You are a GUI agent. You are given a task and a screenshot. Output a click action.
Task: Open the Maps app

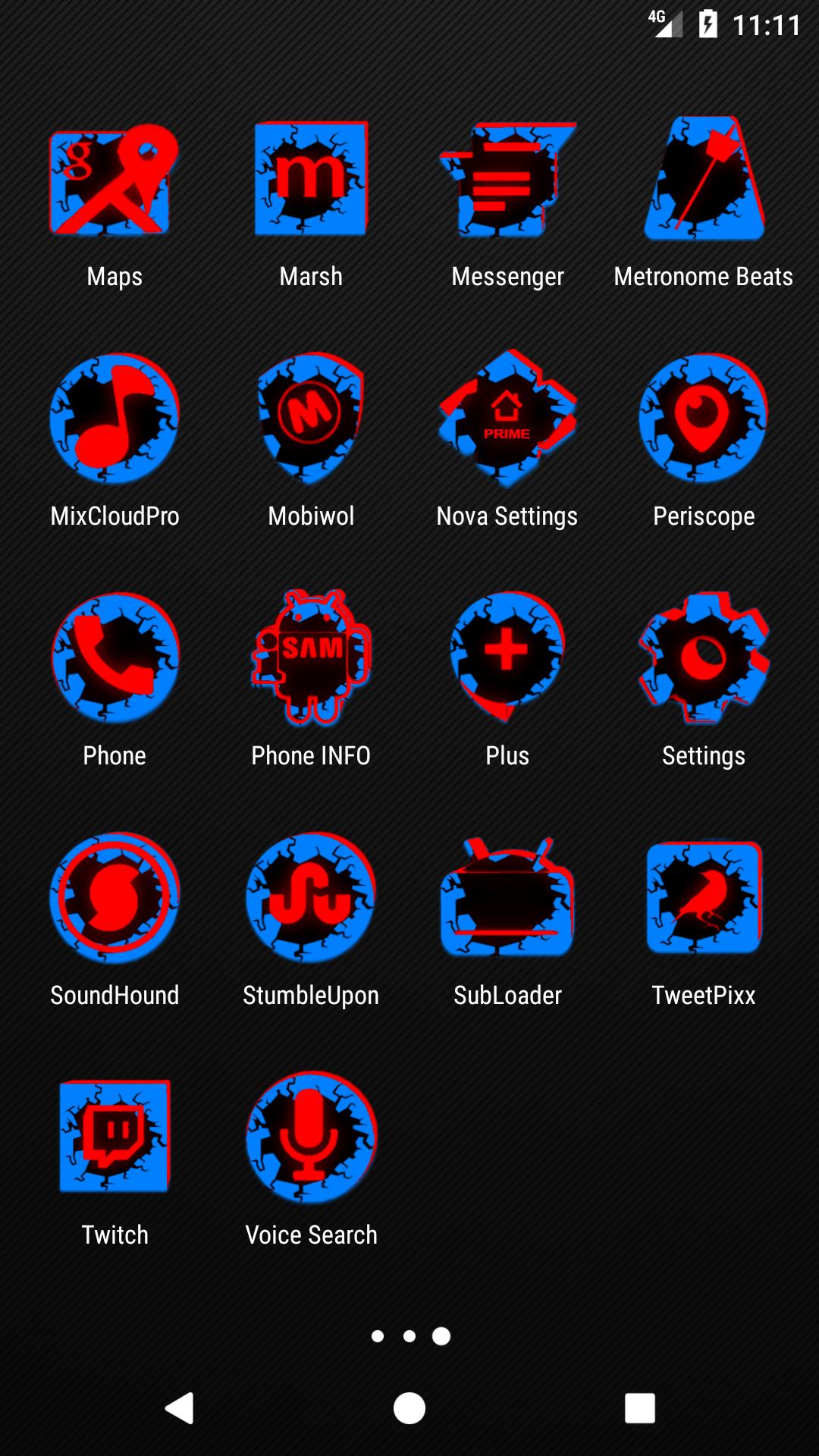(x=115, y=182)
